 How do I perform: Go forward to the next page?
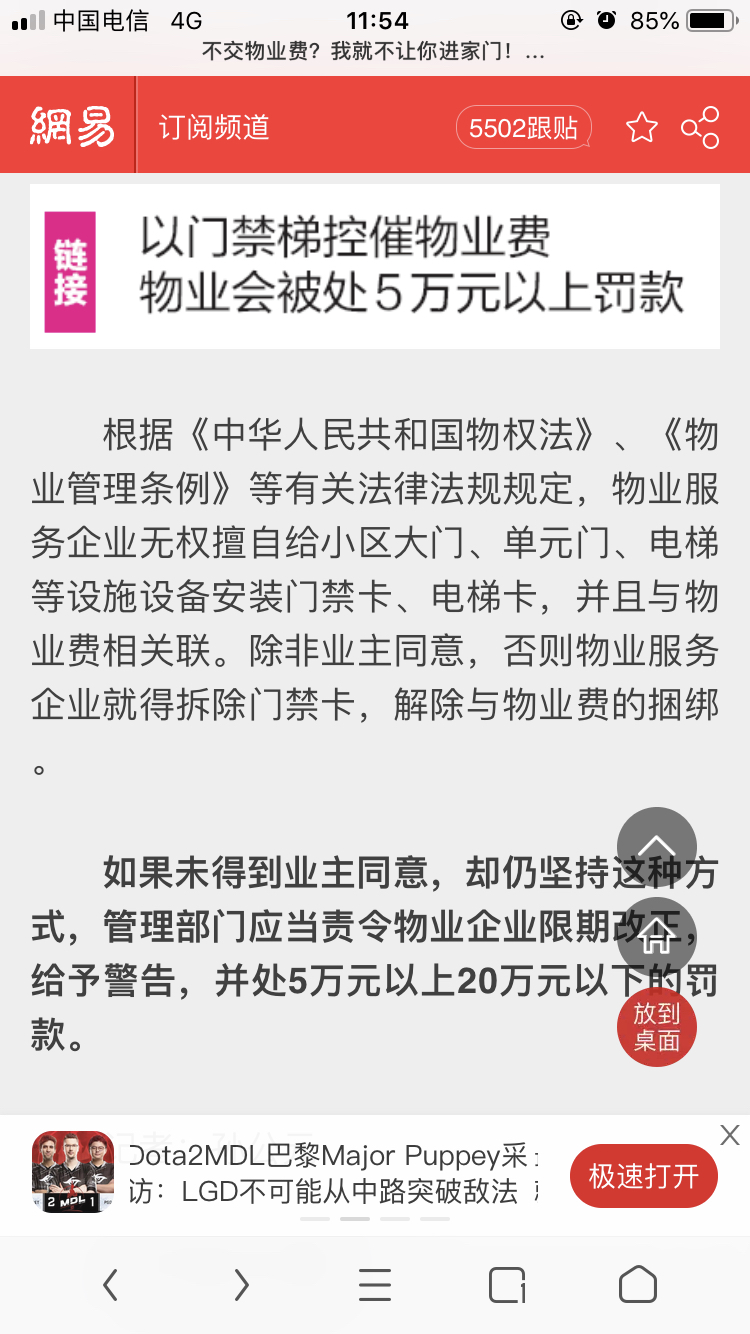pyautogui.click(x=241, y=1284)
